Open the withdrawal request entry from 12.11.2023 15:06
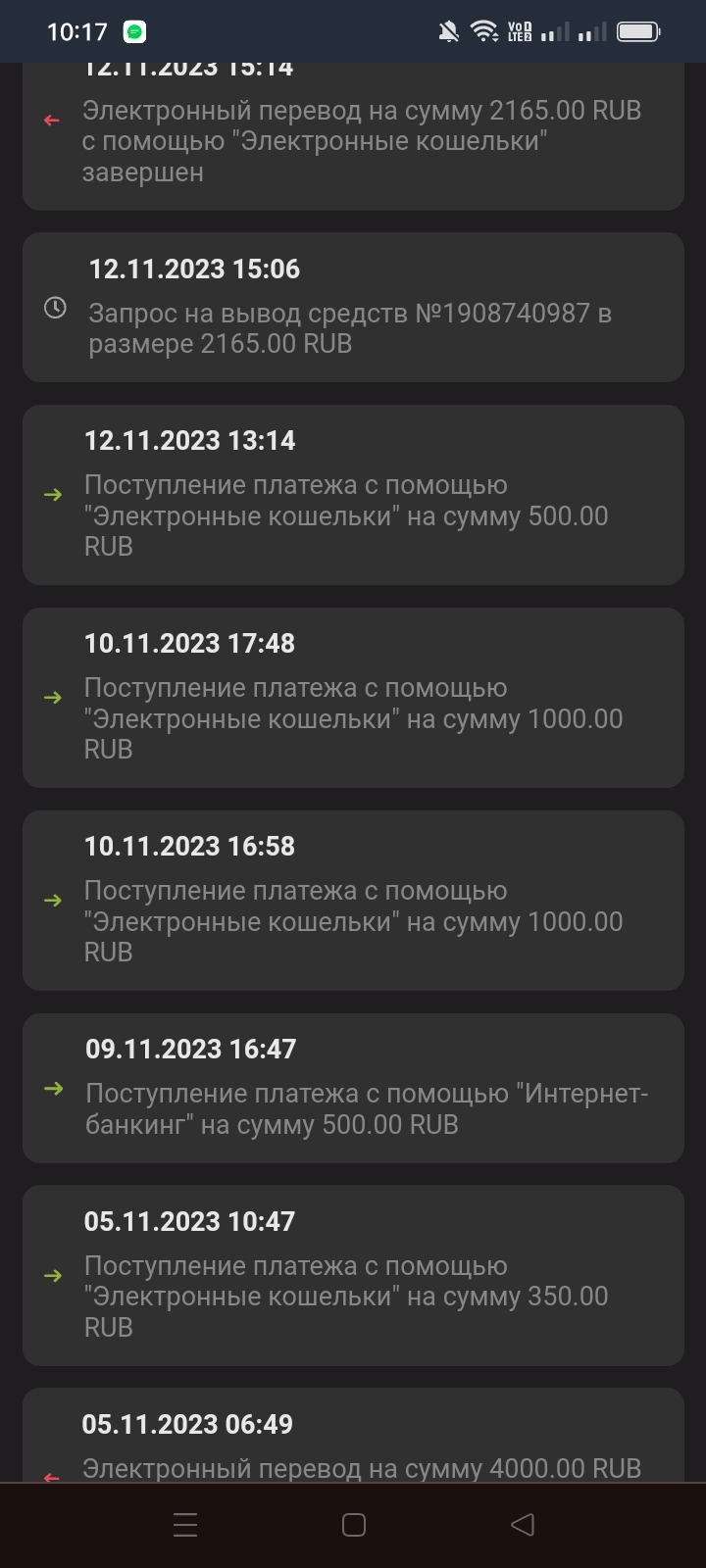 [x=353, y=307]
